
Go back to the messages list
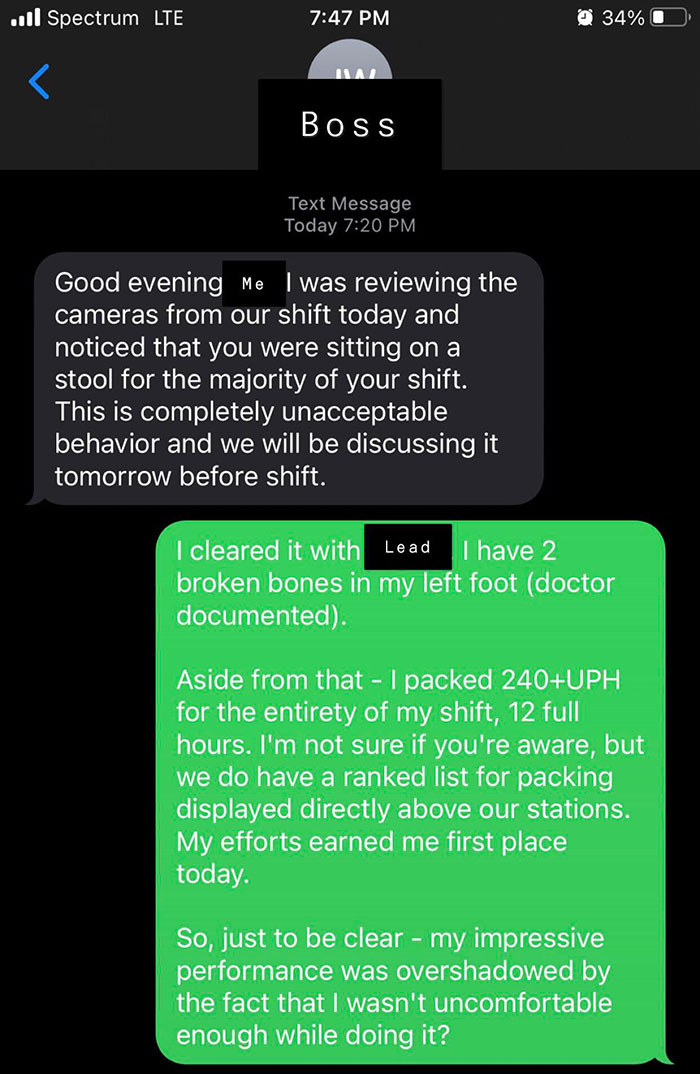pyautogui.click(x=39, y=81)
